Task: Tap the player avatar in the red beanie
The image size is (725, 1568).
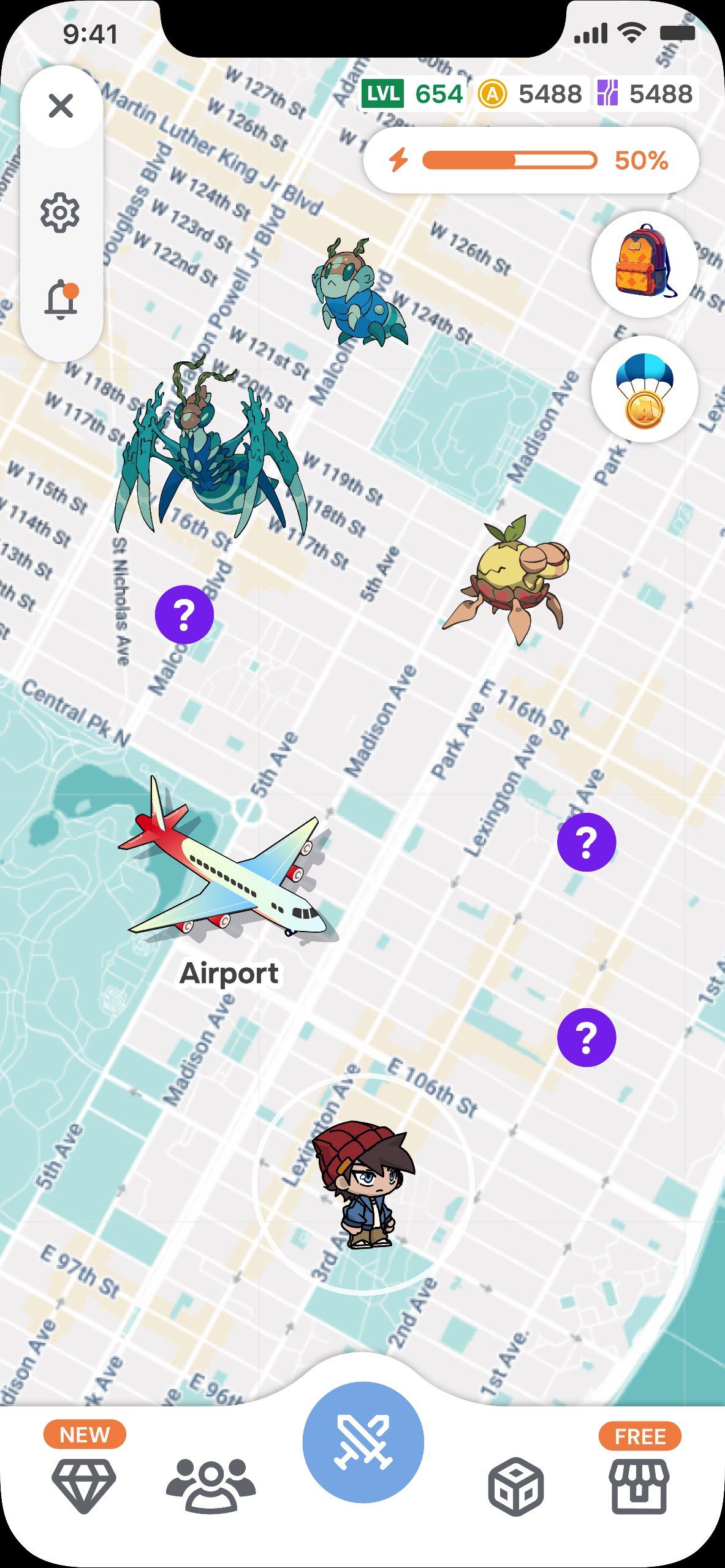Action: pos(363,1185)
